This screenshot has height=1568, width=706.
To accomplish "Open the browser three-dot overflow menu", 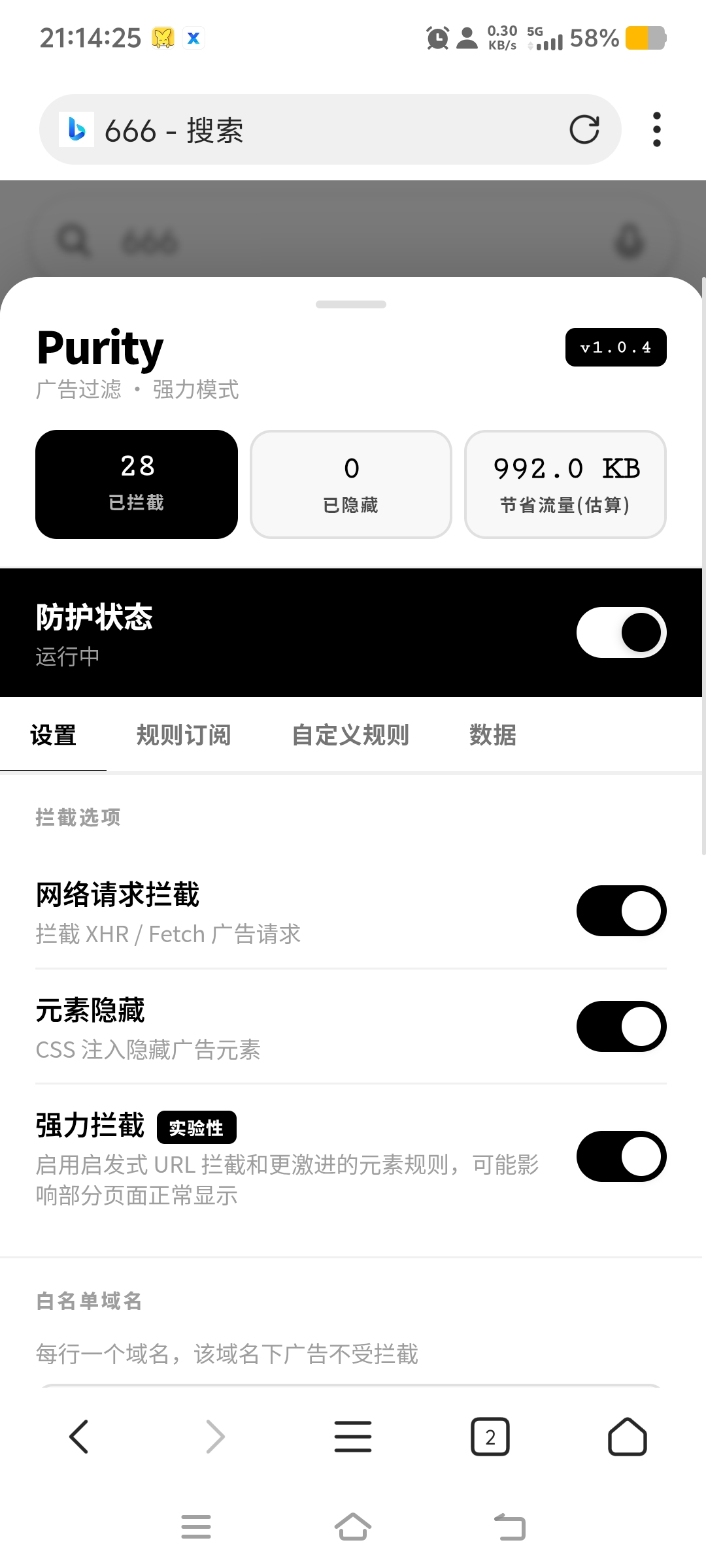I will click(656, 129).
